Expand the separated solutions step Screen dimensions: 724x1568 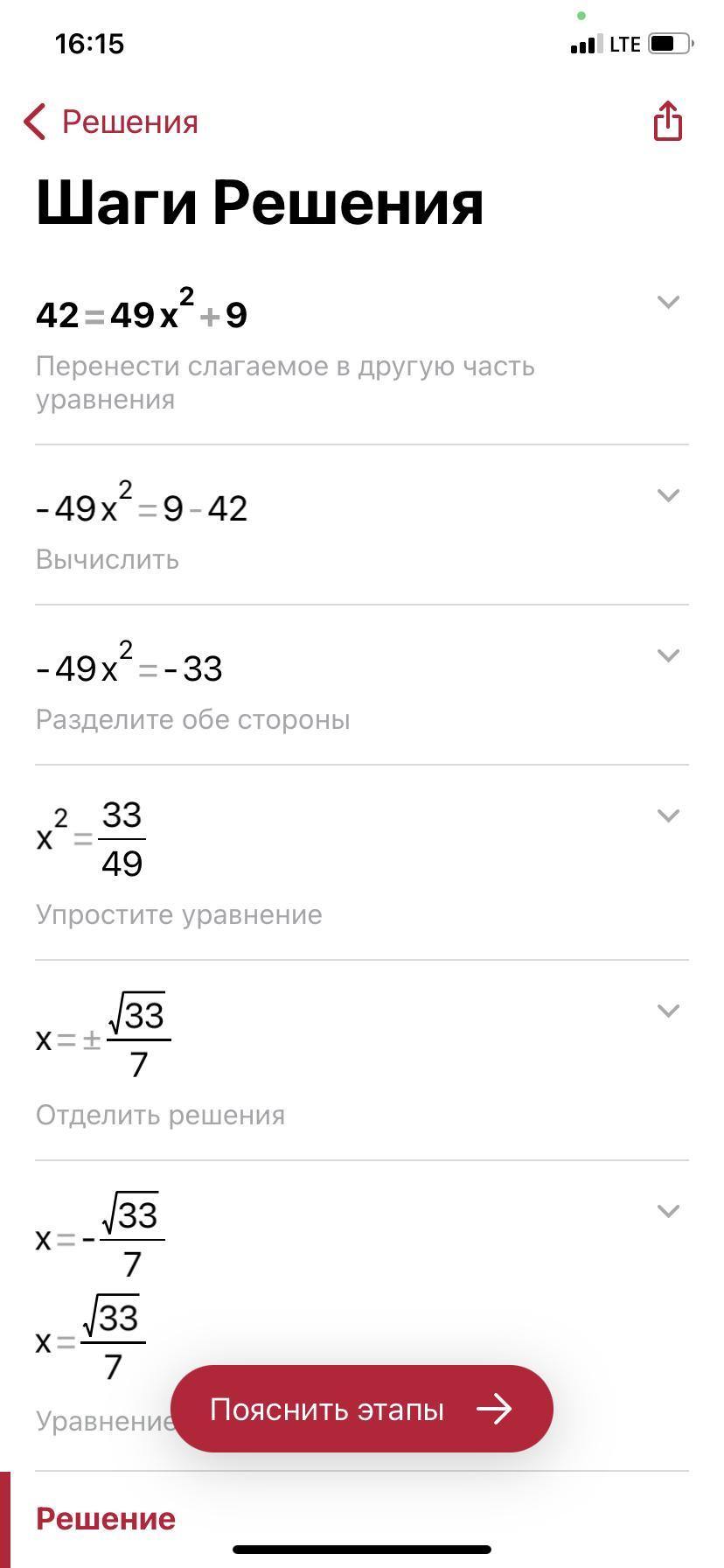pos(668,1211)
